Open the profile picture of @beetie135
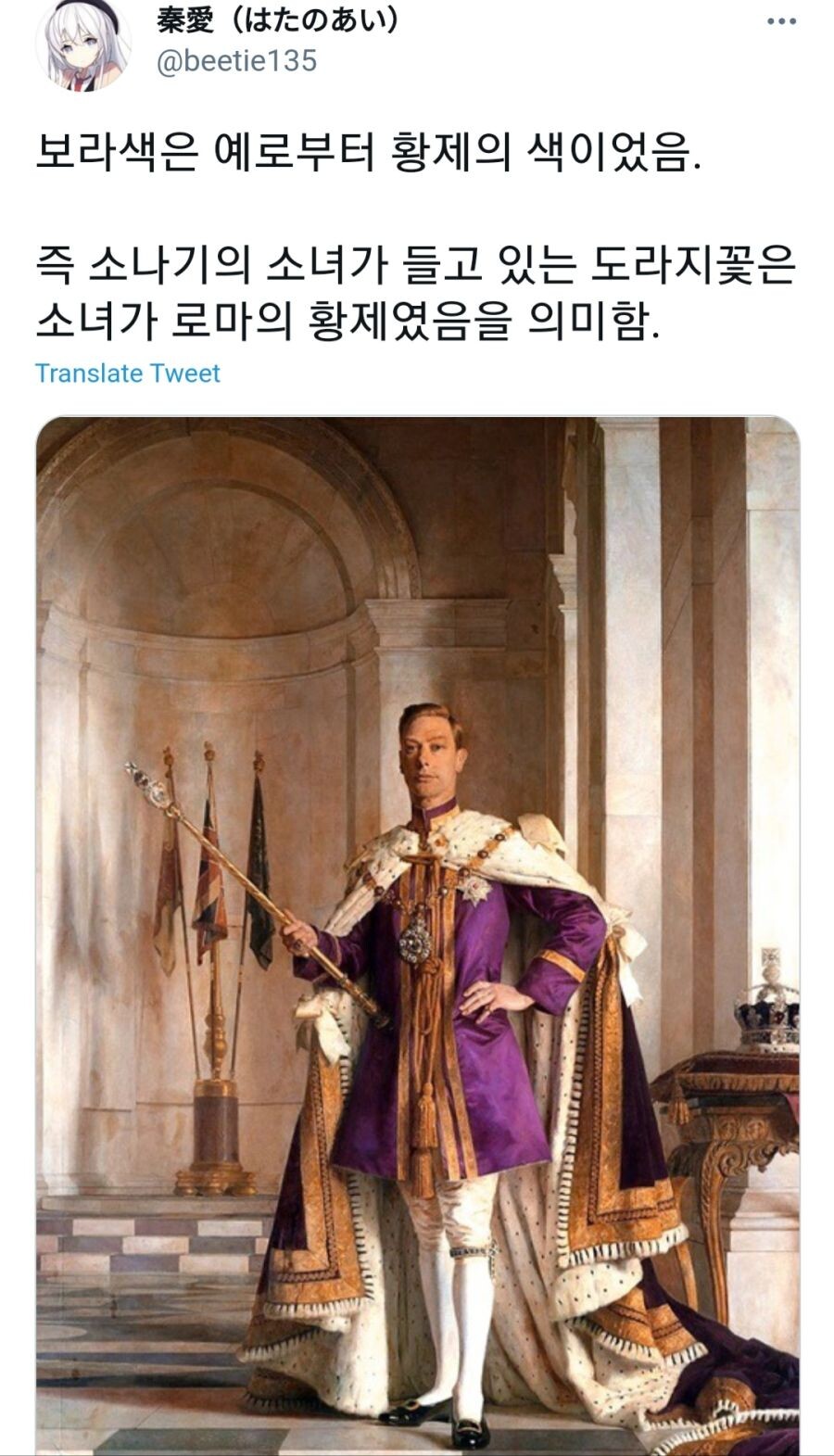This screenshot has width=834, height=1456. point(82,46)
